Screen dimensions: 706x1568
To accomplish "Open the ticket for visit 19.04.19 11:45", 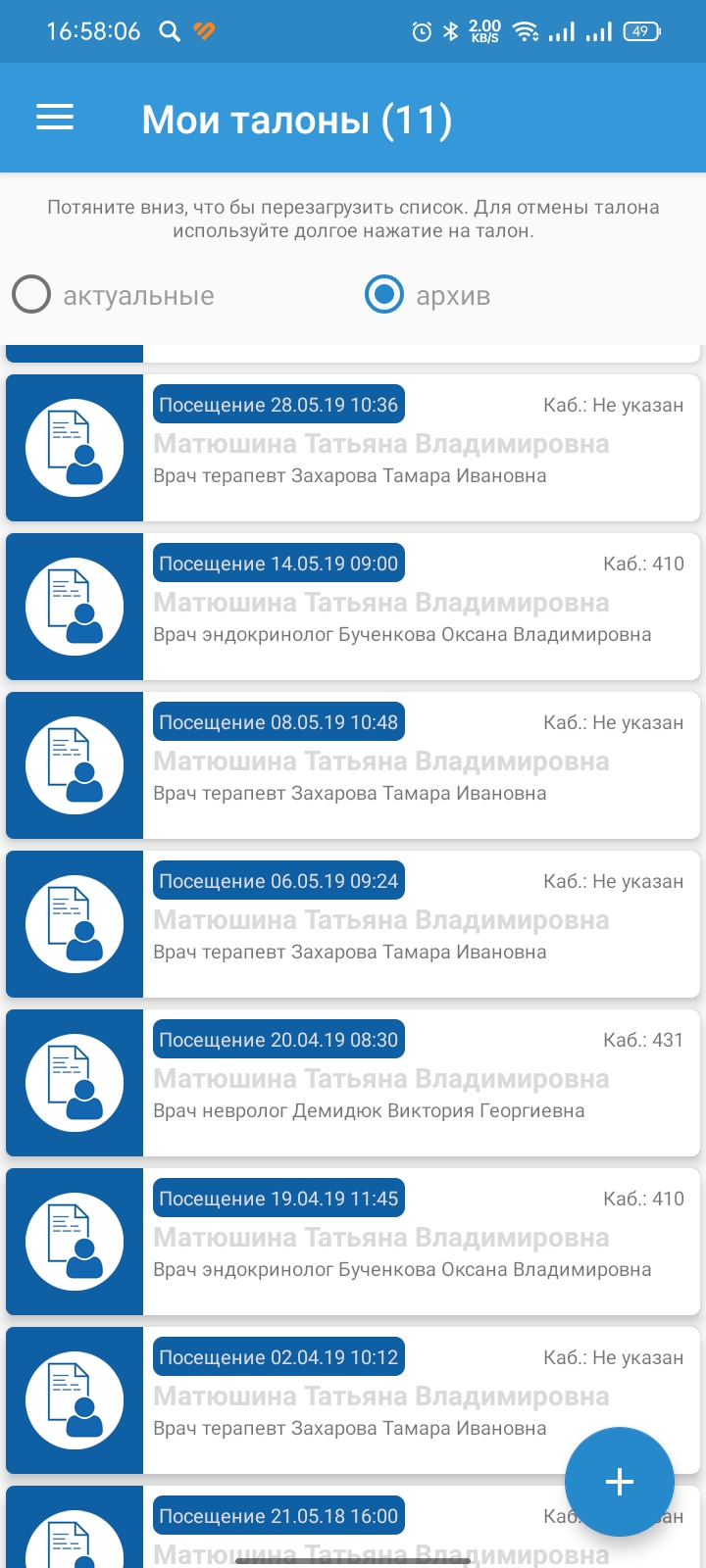I will pos(392,1242).
